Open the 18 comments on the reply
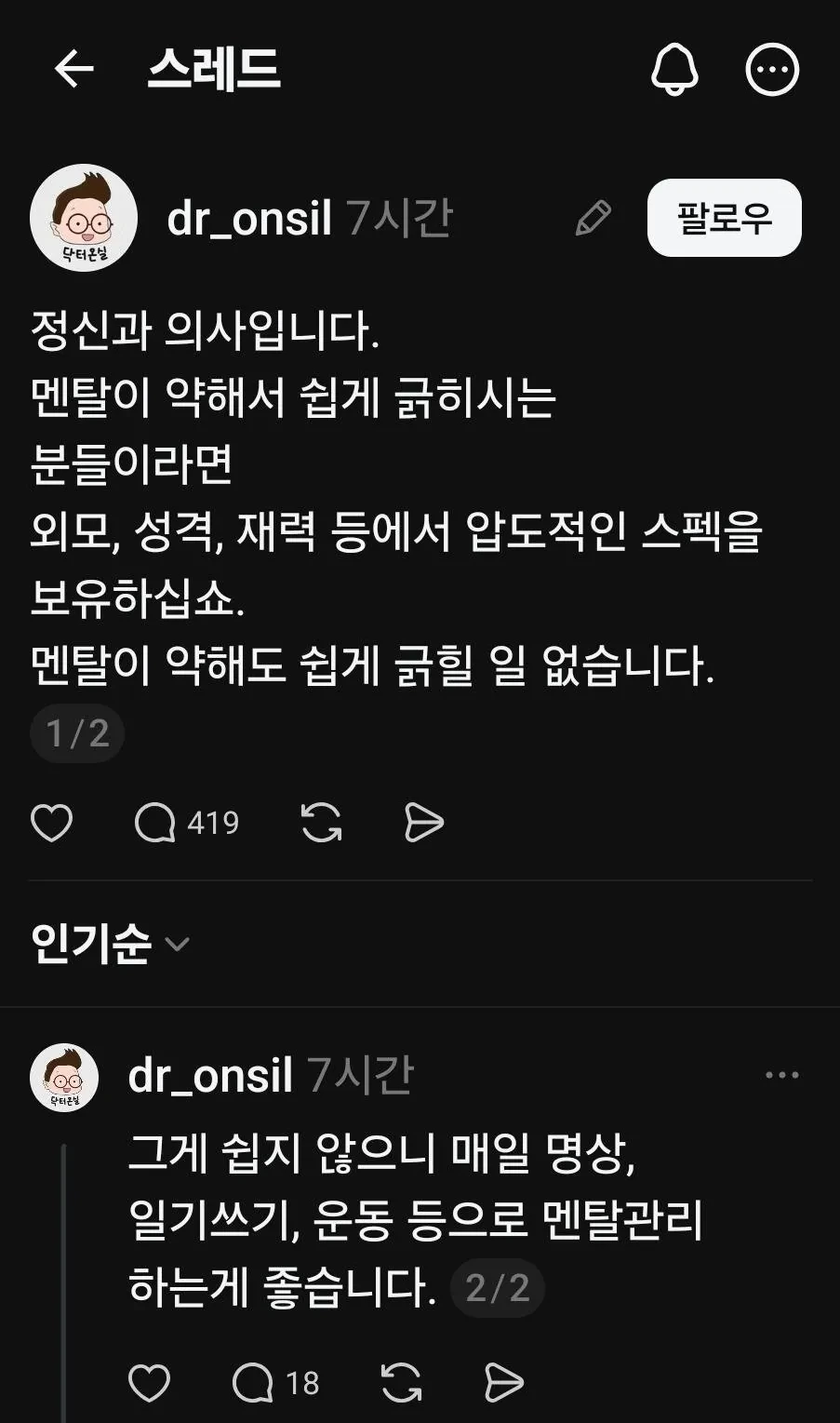 coord(275,1382)
